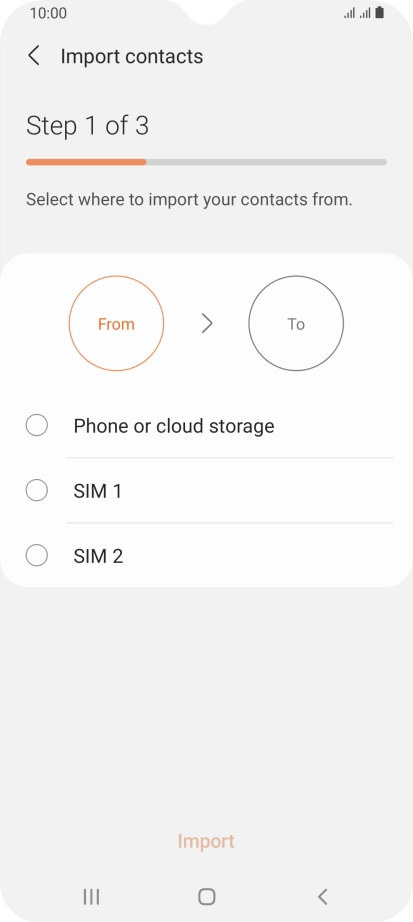413x922 pixels.
Task: Tap the Import button
Action: coord(206,841)
